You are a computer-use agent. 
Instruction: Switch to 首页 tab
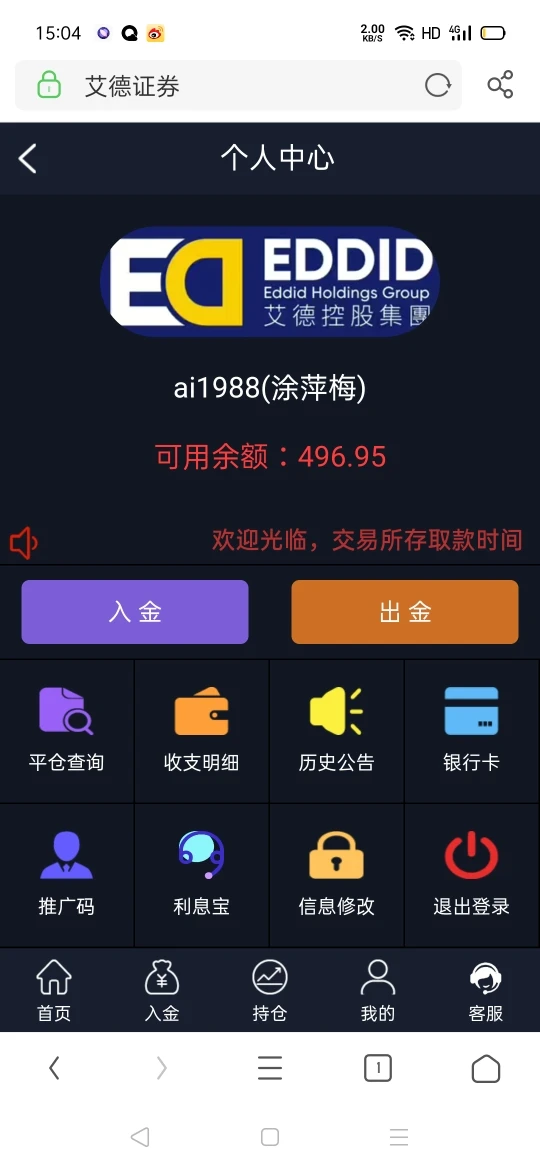coord(54,991)
